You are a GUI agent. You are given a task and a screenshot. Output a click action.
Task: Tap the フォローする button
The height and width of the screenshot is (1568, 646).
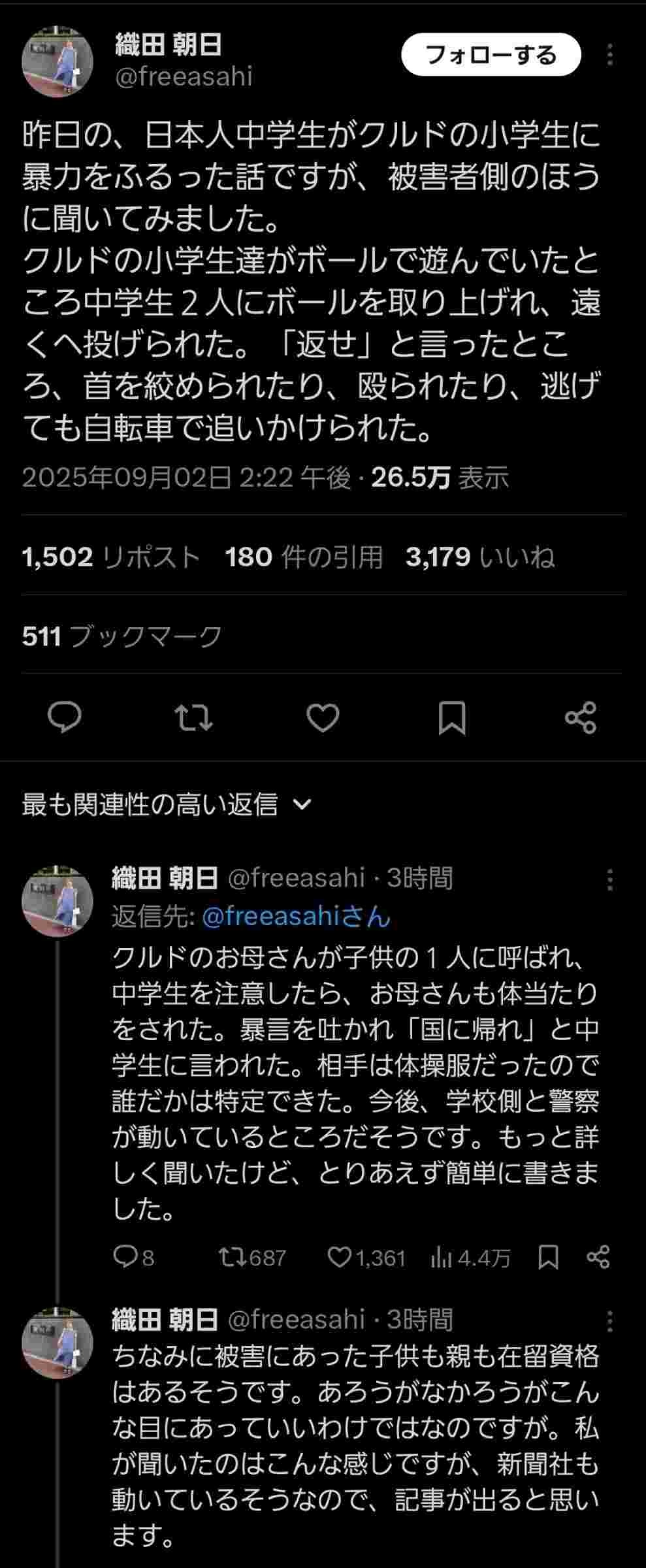pos(491,55)
